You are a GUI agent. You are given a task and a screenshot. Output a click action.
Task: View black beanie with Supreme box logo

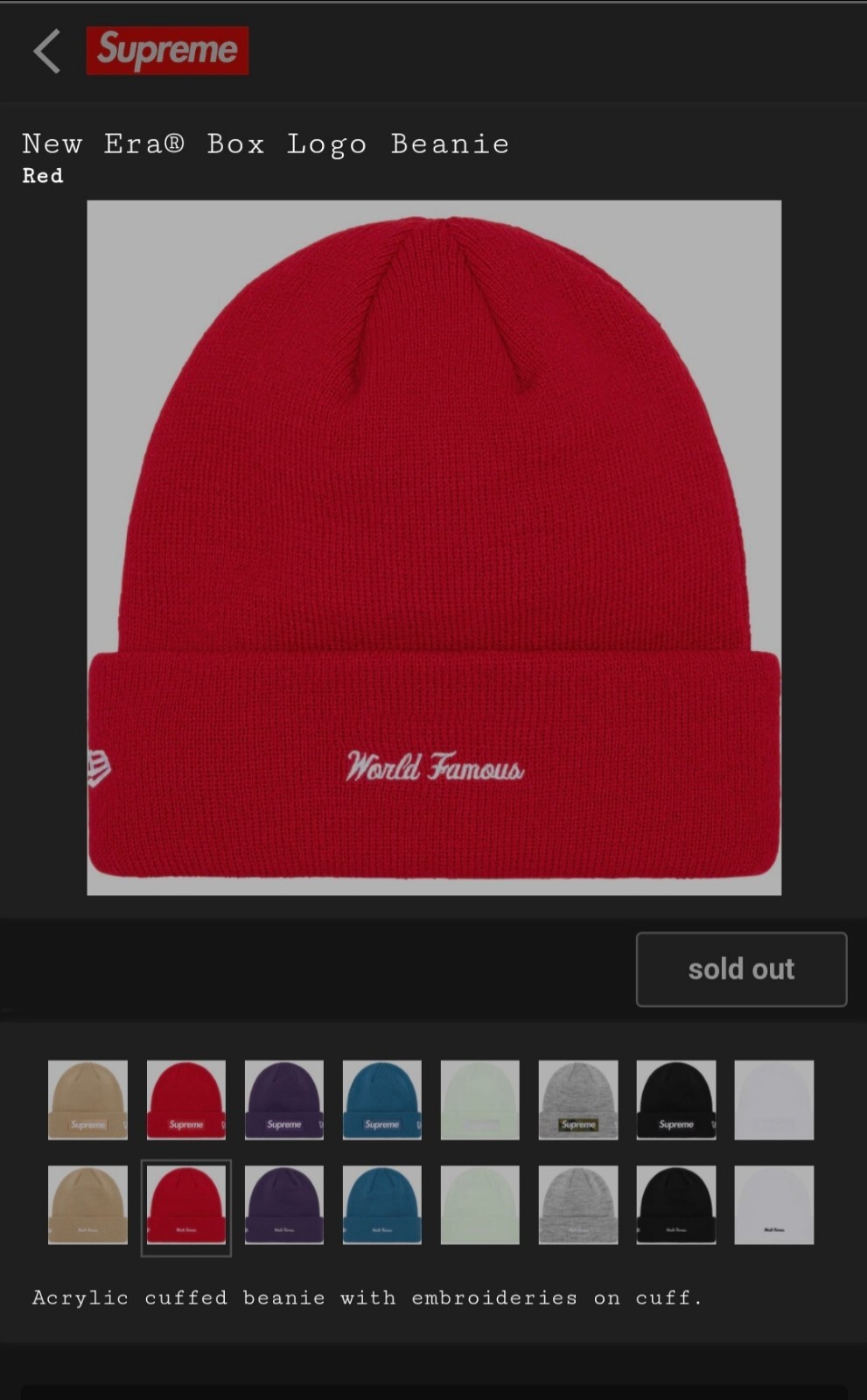[675, 1100]
